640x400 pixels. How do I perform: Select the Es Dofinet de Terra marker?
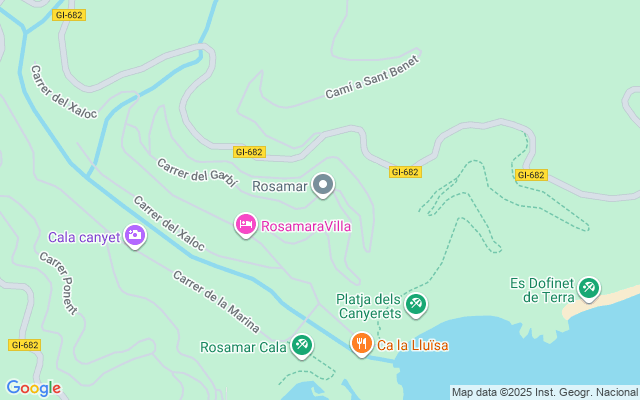point(589,289)
